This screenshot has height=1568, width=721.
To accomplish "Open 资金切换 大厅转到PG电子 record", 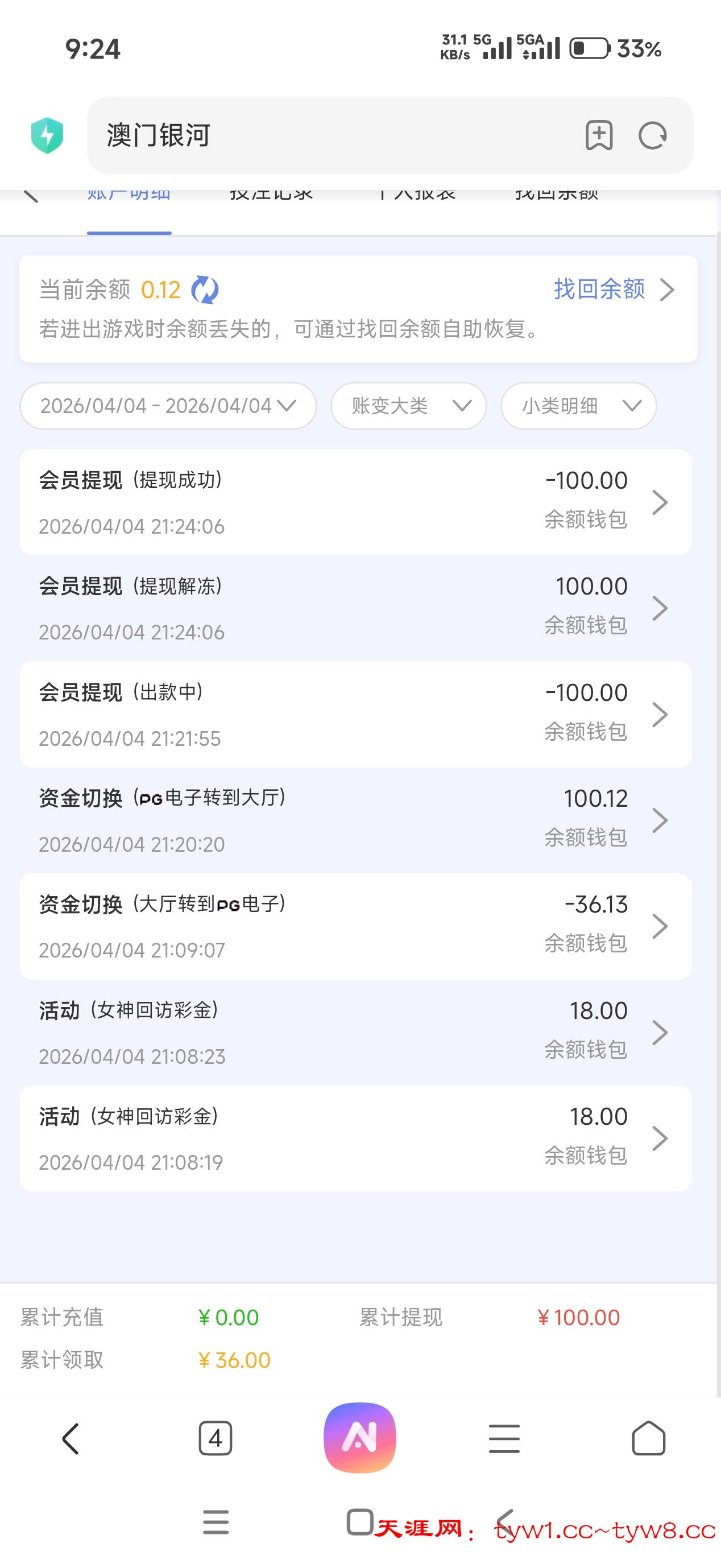I will click(x=355, y=926).
